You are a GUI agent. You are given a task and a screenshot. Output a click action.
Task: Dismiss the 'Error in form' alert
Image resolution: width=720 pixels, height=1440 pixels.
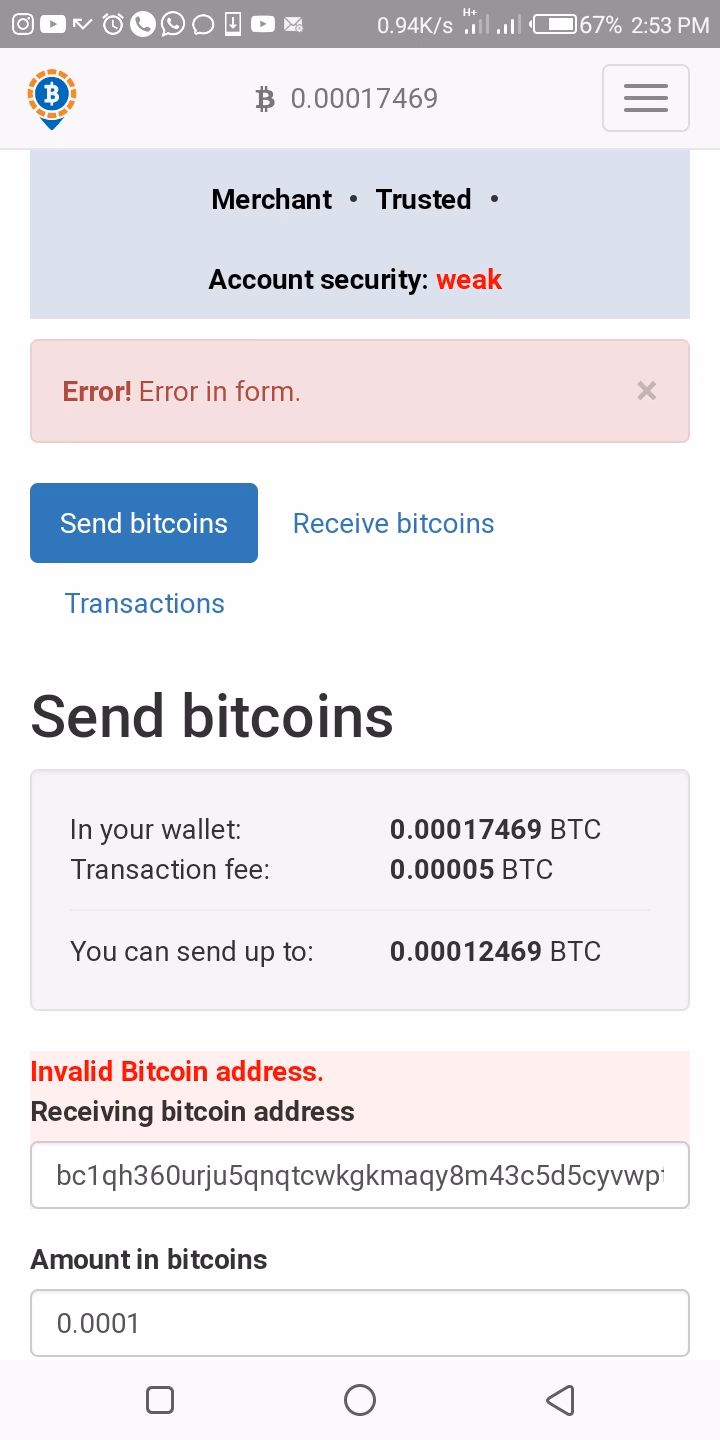tap(646, 391)
